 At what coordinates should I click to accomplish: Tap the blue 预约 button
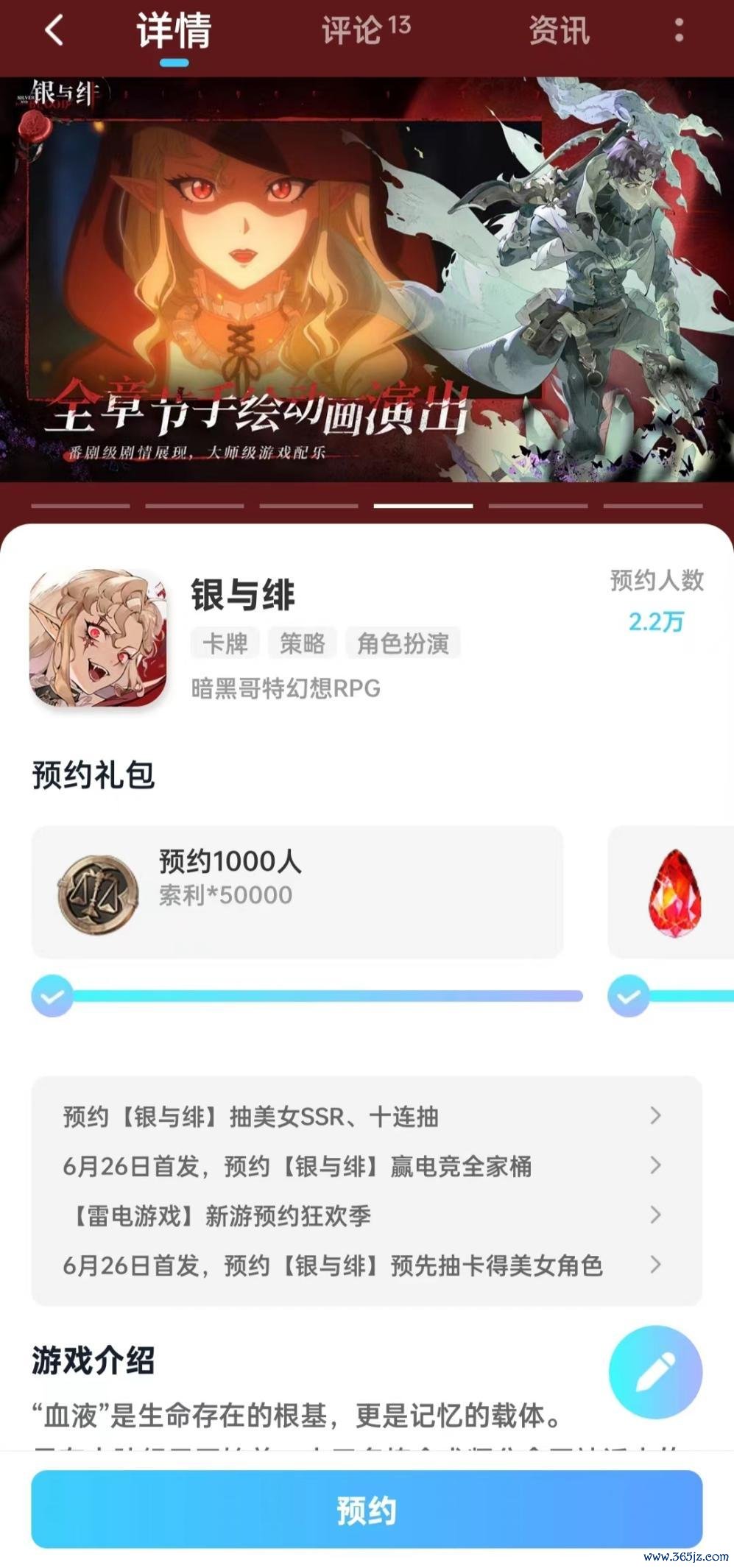click(x=366, y=1510)
